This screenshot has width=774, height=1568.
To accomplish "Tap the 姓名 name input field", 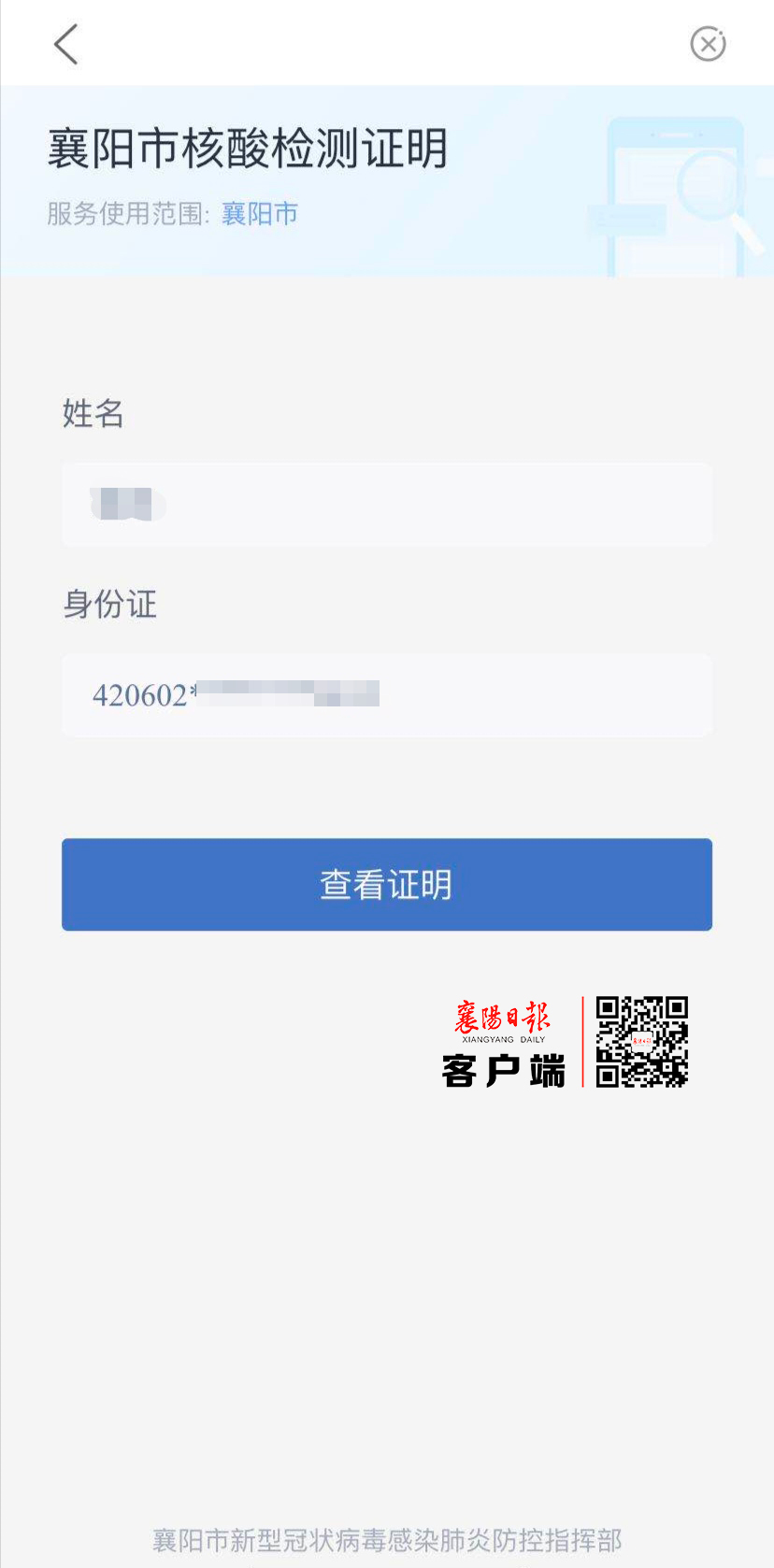I will (387, 505).
